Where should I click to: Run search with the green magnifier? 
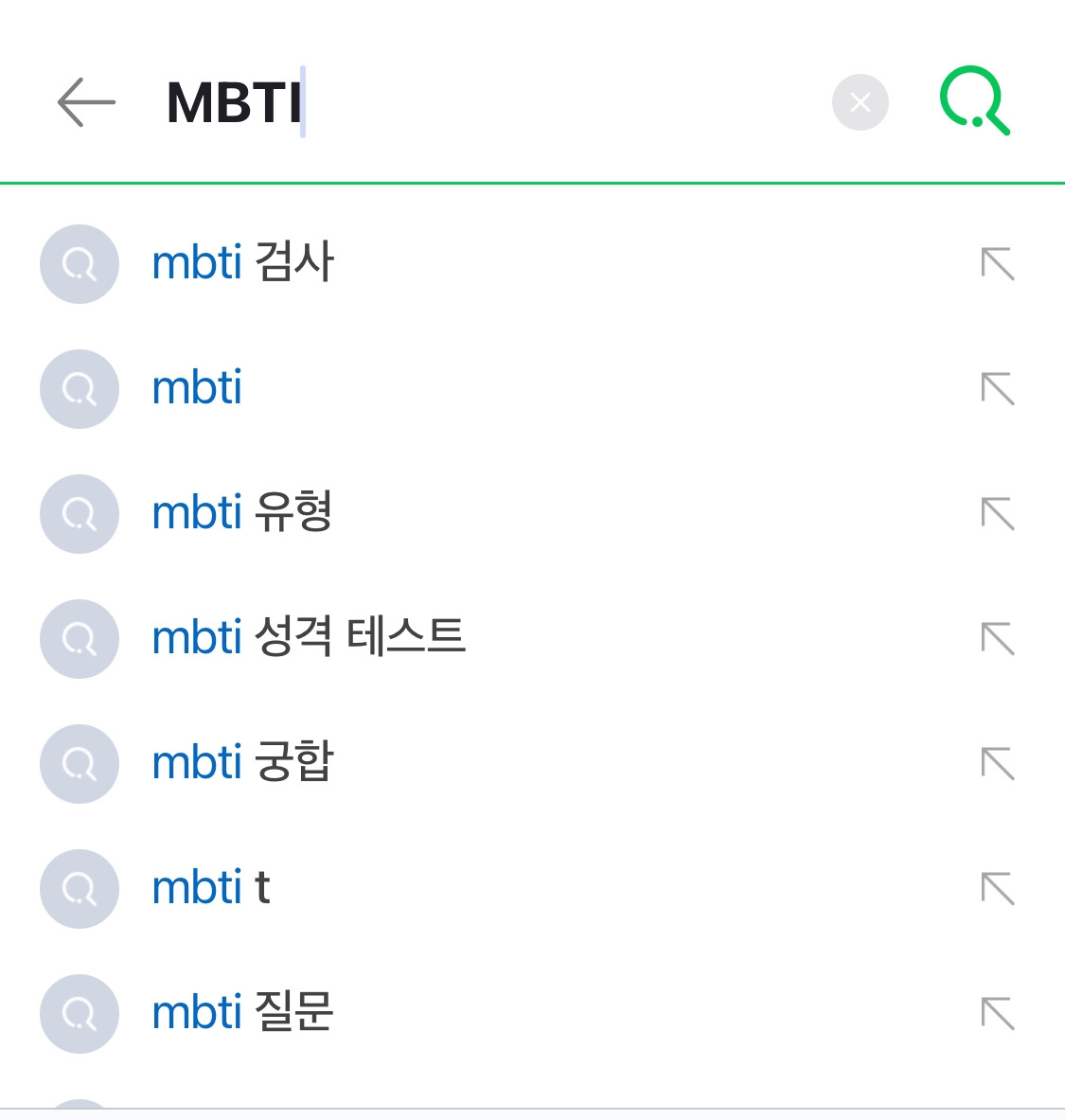point(974,100)
